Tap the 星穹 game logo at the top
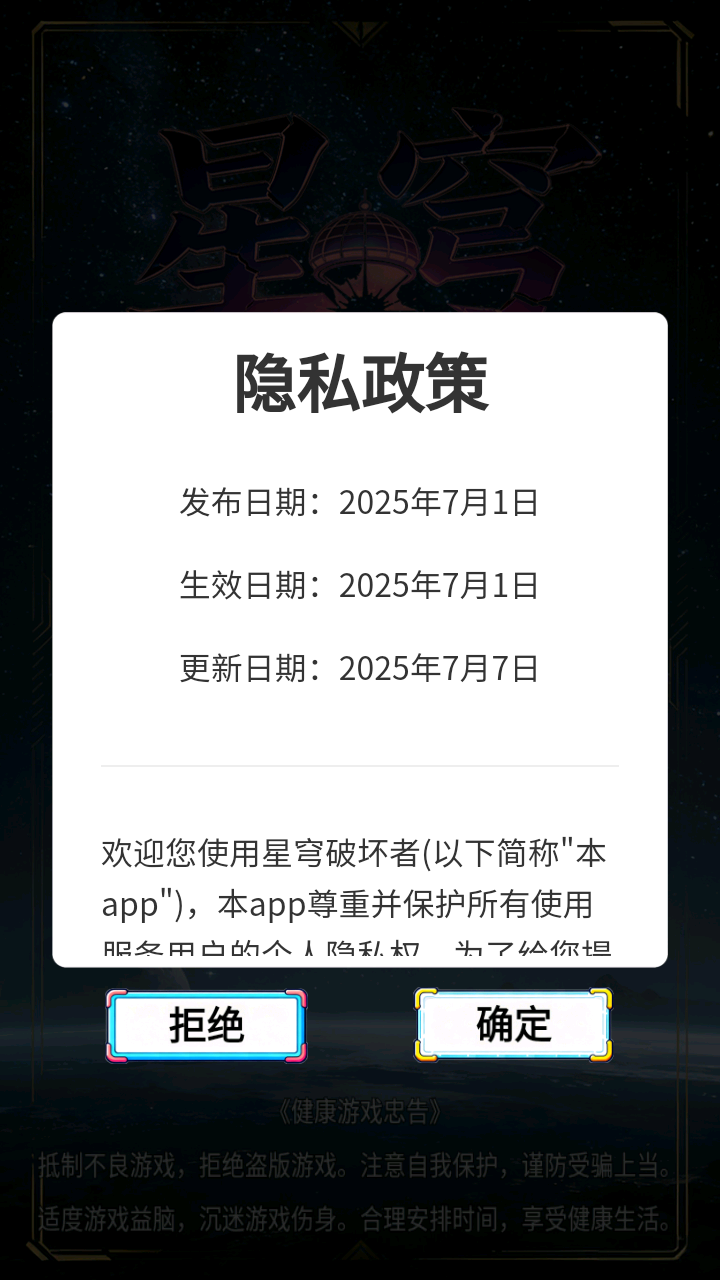720x1280 pixels. tap(360, 200)
